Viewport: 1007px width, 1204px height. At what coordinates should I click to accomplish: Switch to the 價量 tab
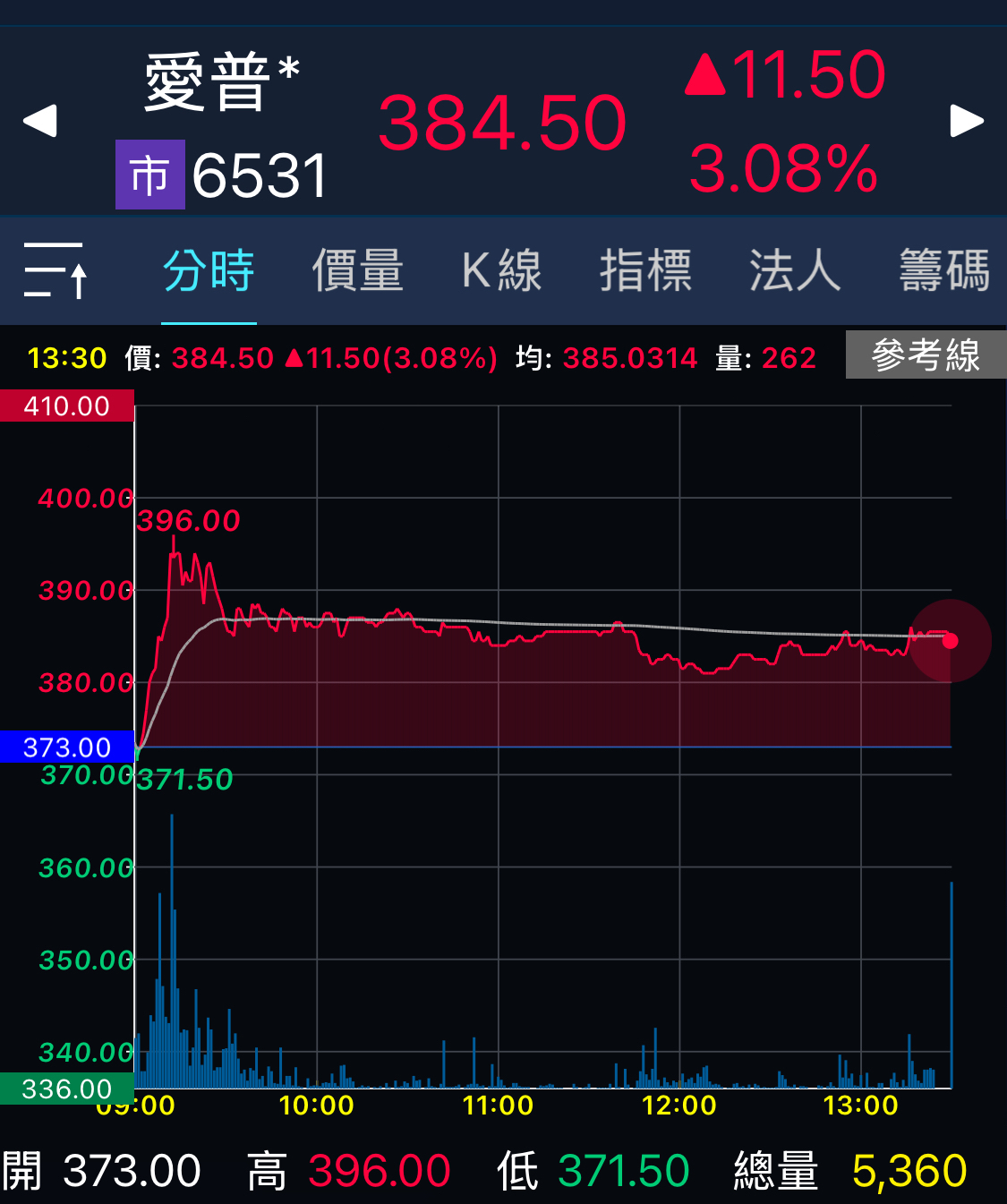357,271
